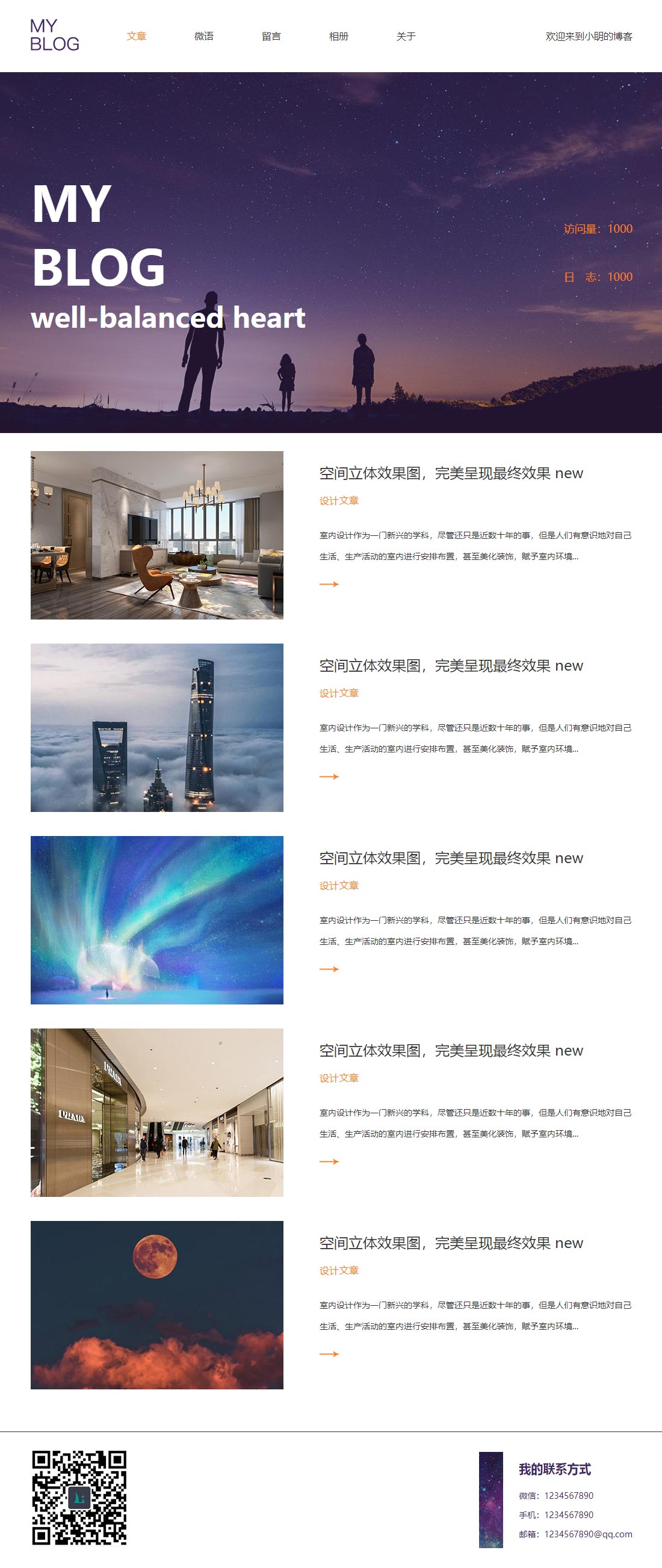The image size is (662, 1568).
Task: Select the 关于 nav item
Action: click(x=406, y=37)
